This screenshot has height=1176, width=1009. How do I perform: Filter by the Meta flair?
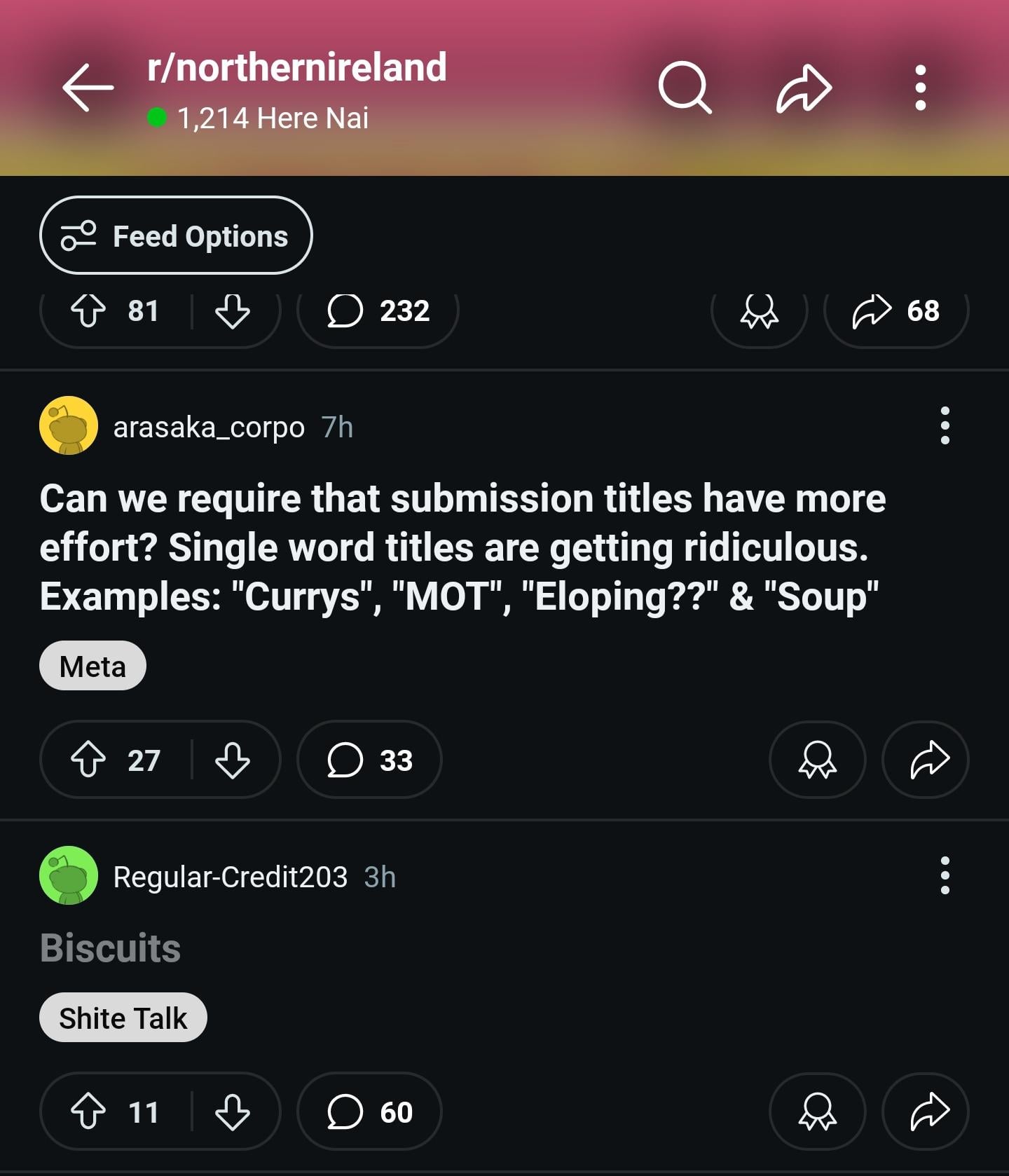pos(92,666)
